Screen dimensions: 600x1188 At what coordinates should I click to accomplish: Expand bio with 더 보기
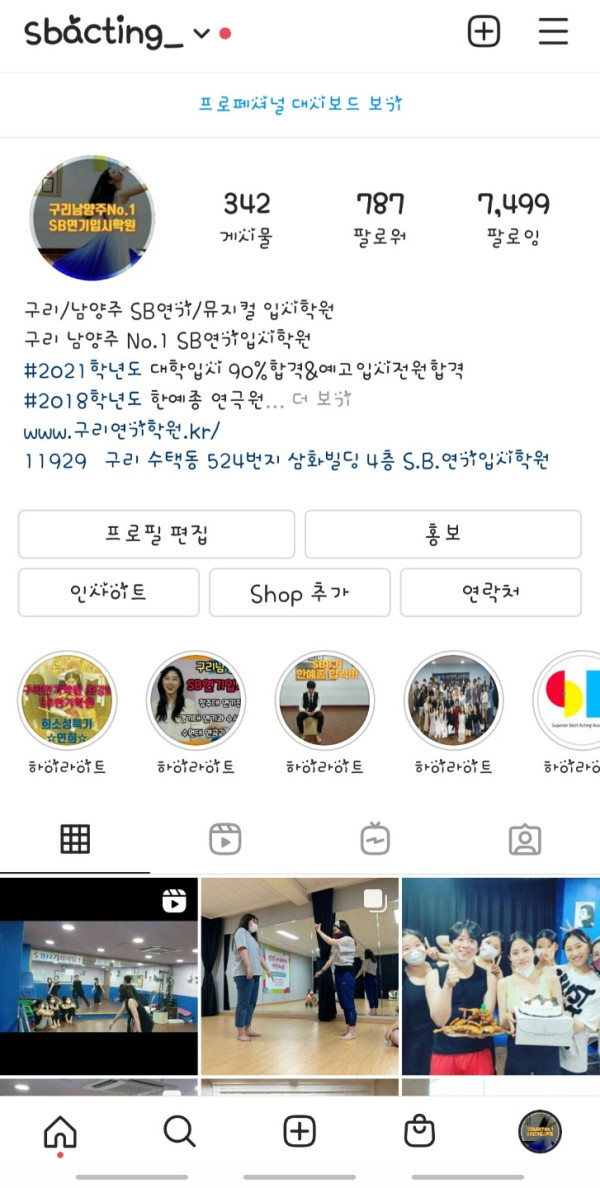click(x=322, y=400)
